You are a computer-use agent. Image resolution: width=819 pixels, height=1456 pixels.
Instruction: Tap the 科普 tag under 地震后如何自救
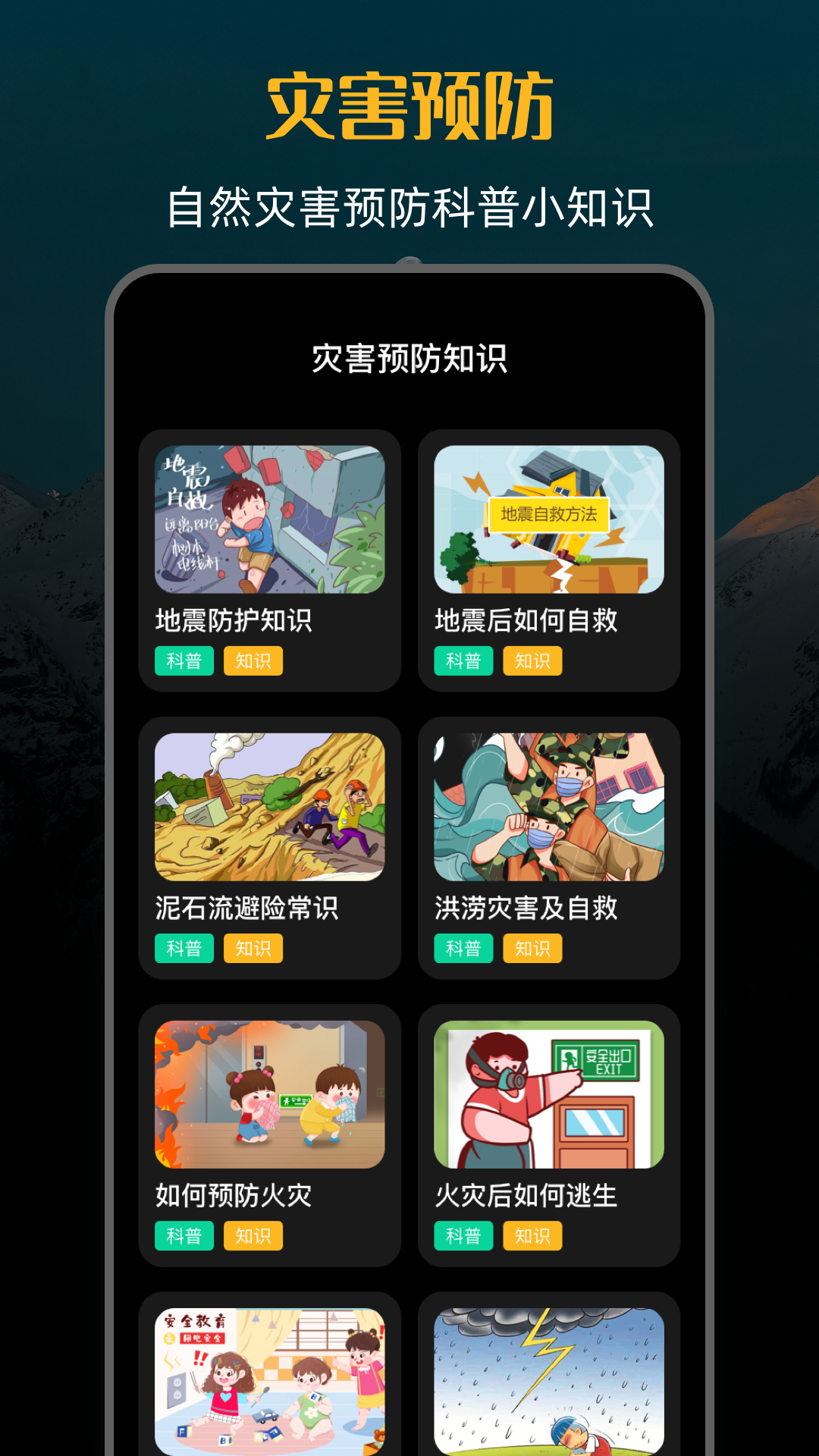(463, 661)
